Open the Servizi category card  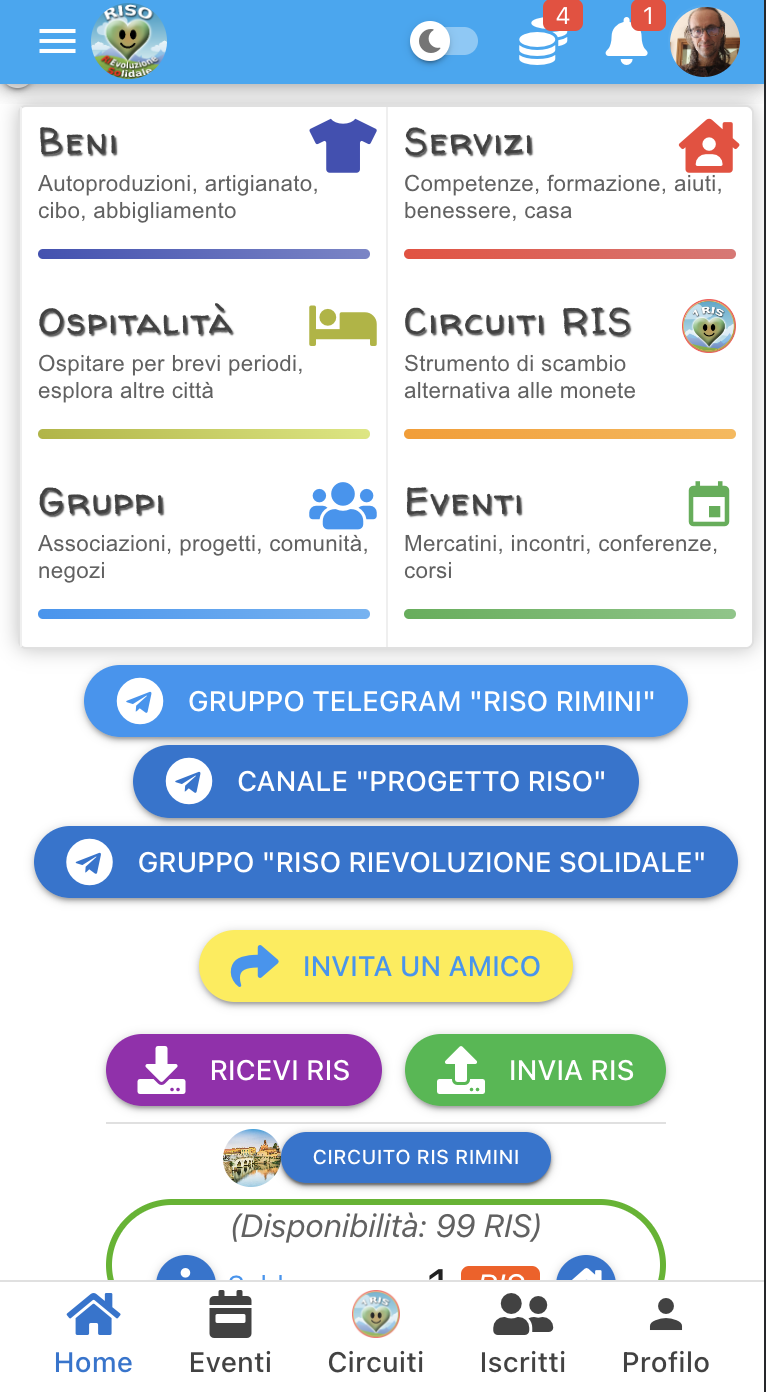coord(569,187)
